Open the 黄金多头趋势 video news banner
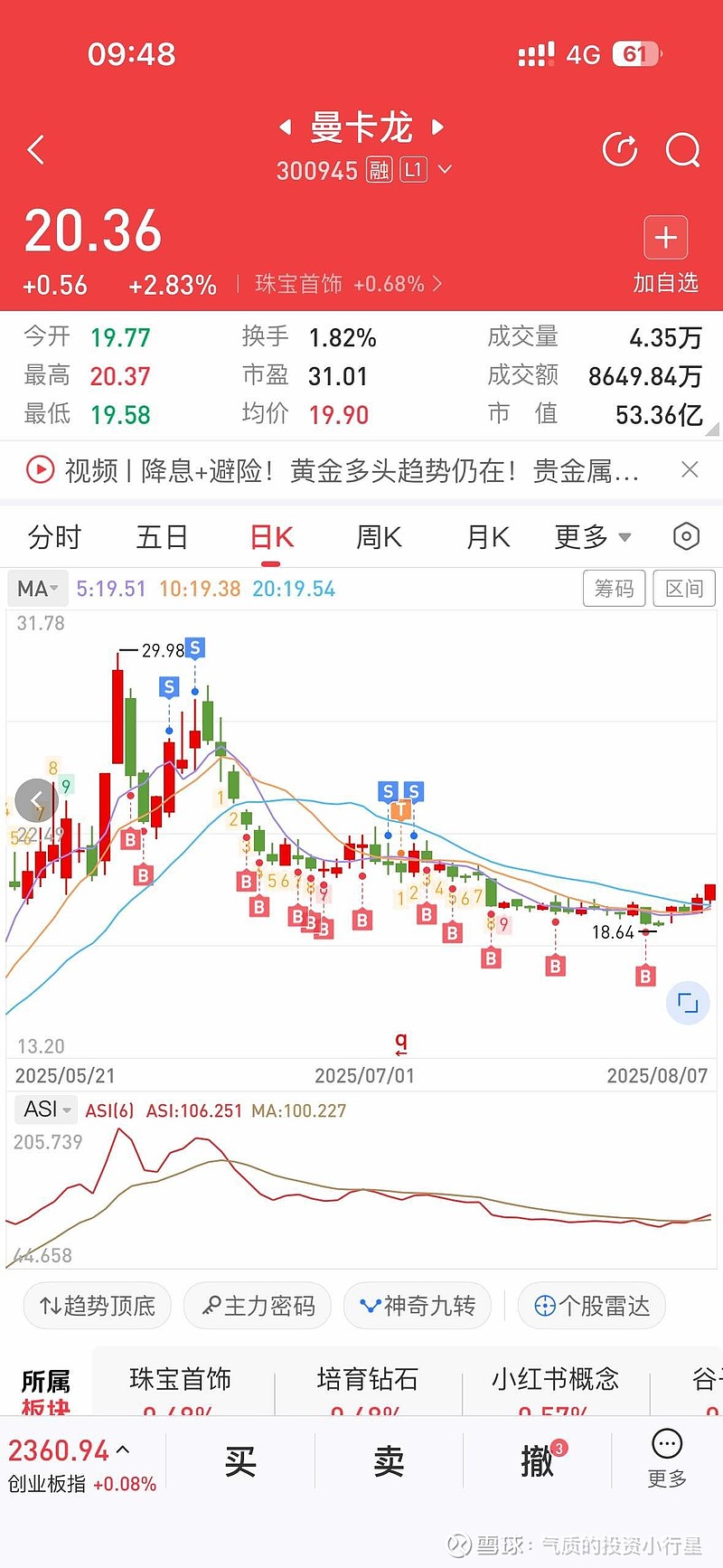Screen dimensions: 723x1568 (333, 470)
